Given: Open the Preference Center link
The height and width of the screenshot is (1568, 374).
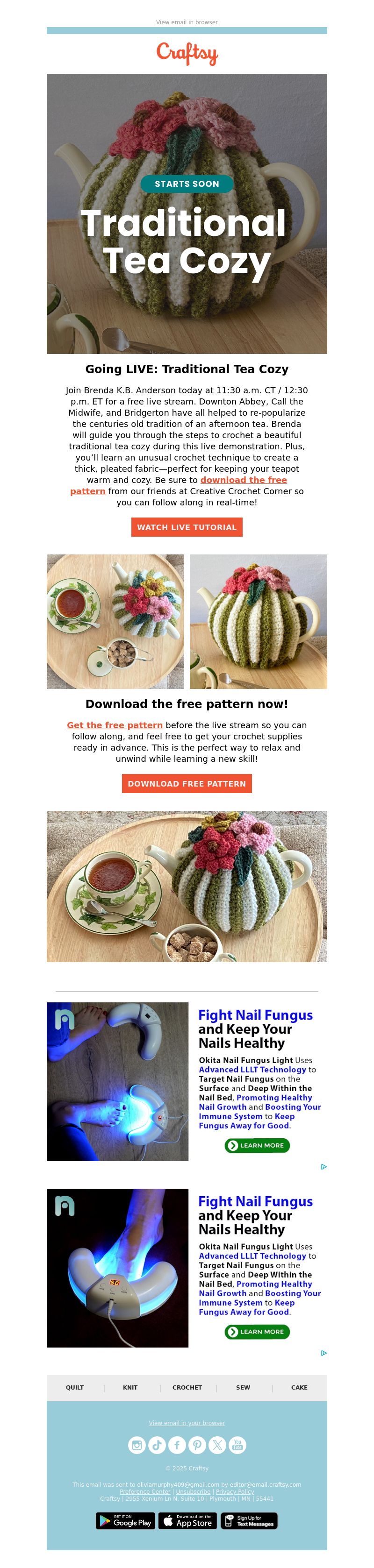Looking at the screenshot, I should tap(145, 1491).
